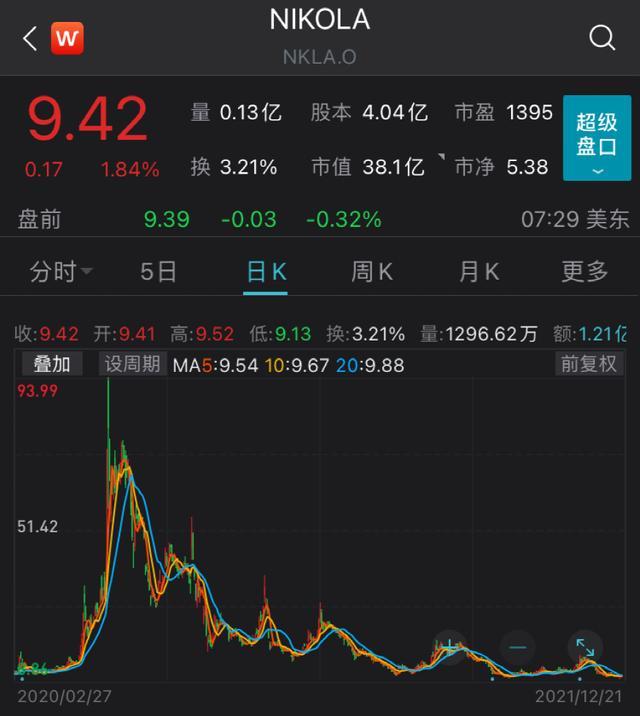The height and width of the screenshot is (716, 640).
Task: Zoom in on the K-line chart
Action: point(451,646)
